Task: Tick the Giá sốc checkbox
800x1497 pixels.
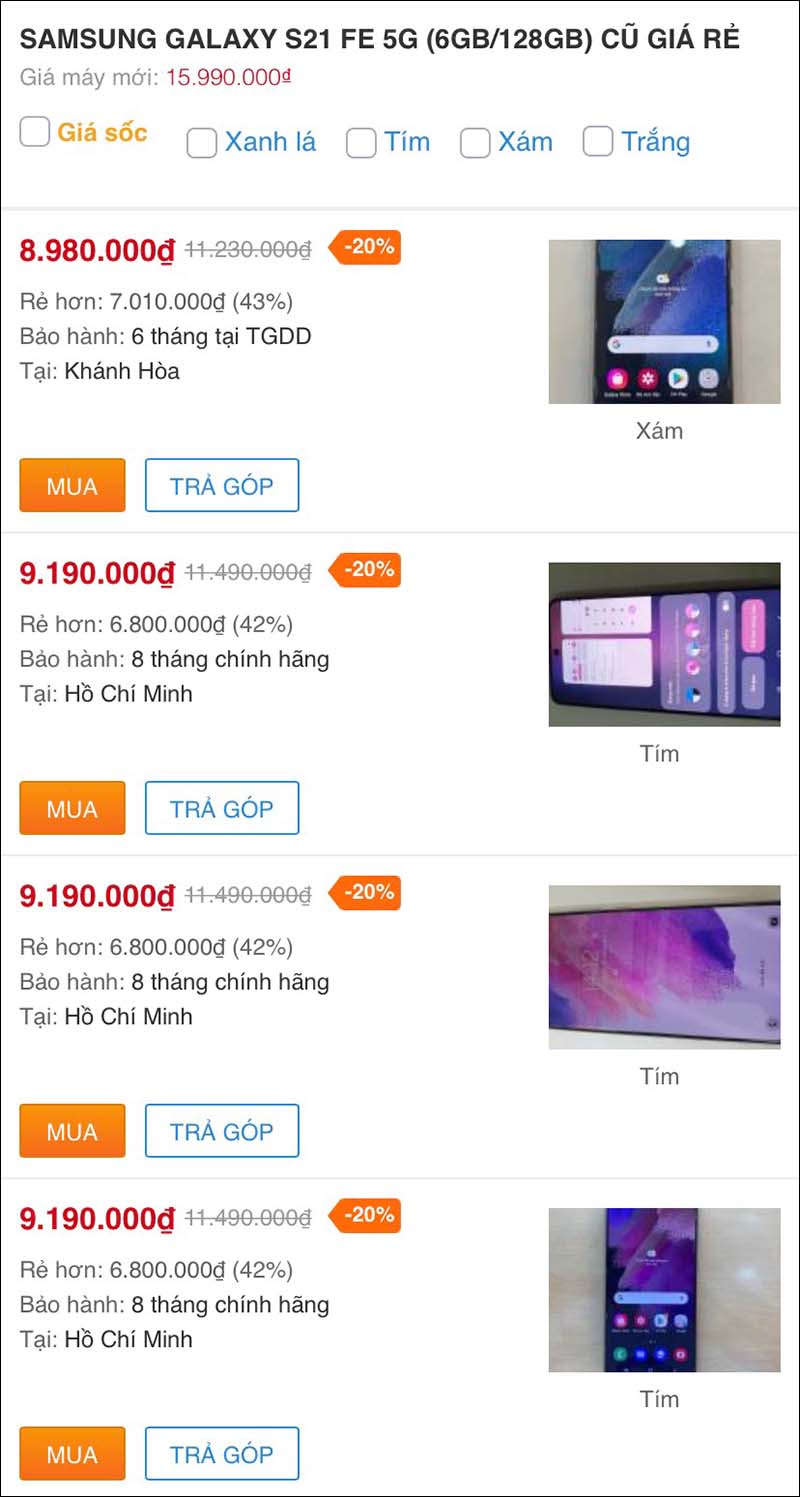Action: tap(35, 132)
